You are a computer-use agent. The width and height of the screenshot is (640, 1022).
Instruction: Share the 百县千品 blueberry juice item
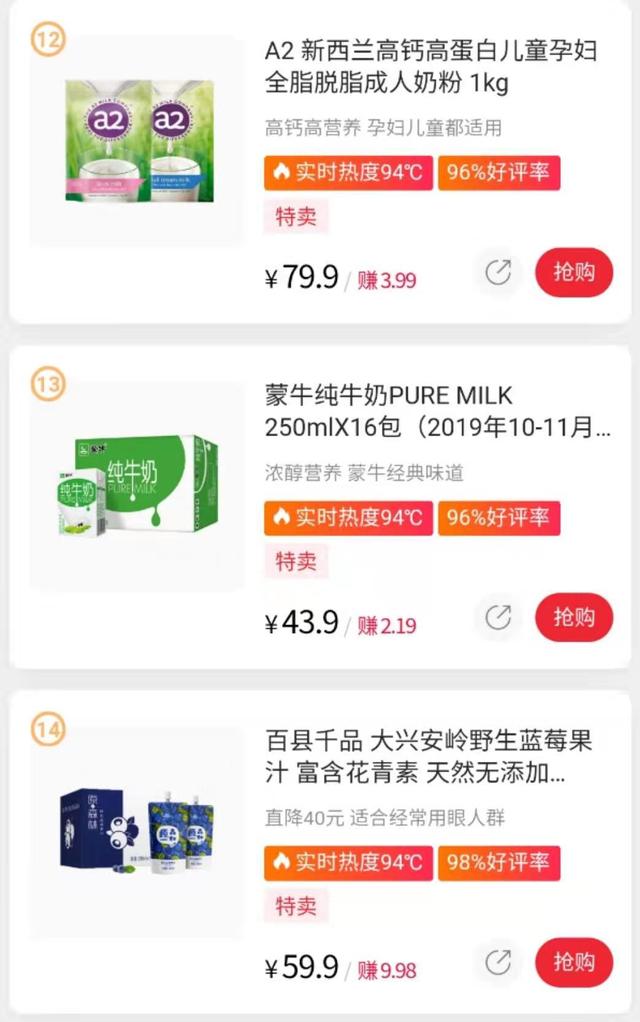pyautogui.click(x=498, y=963)
